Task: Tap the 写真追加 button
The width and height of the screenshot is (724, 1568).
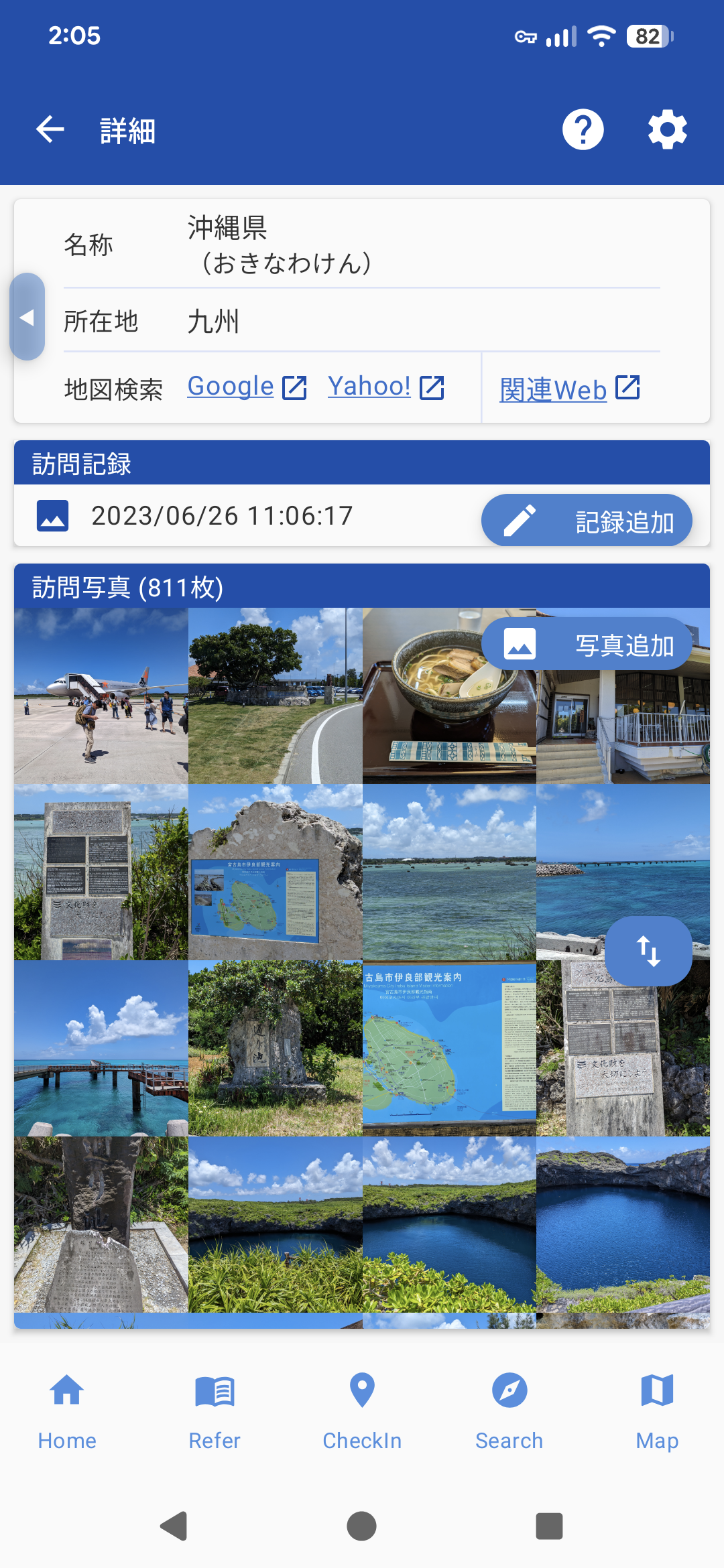Action: pyautogui.click(x=587, y=644)
